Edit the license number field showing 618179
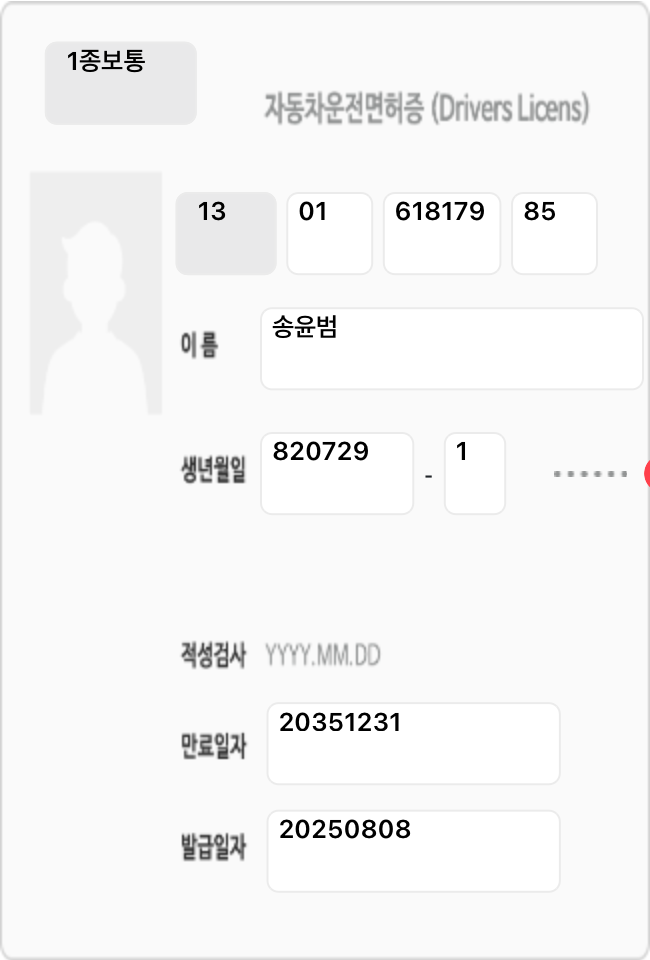 point(441,233)
